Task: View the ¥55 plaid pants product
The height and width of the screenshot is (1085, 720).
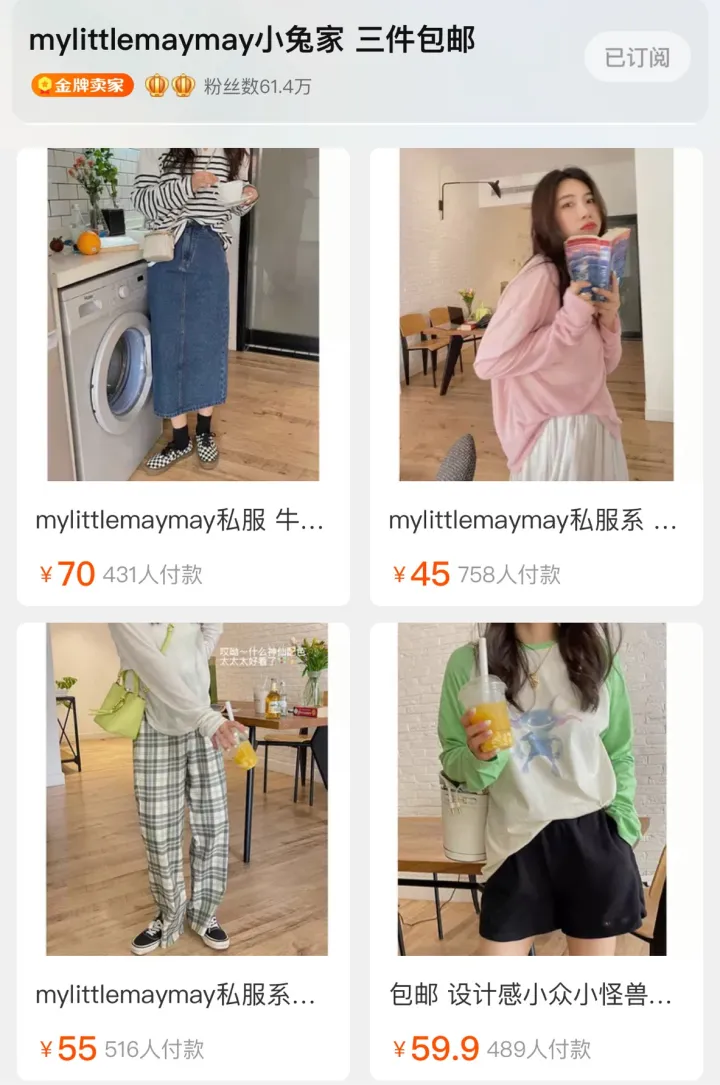Action: click(183, 790)
